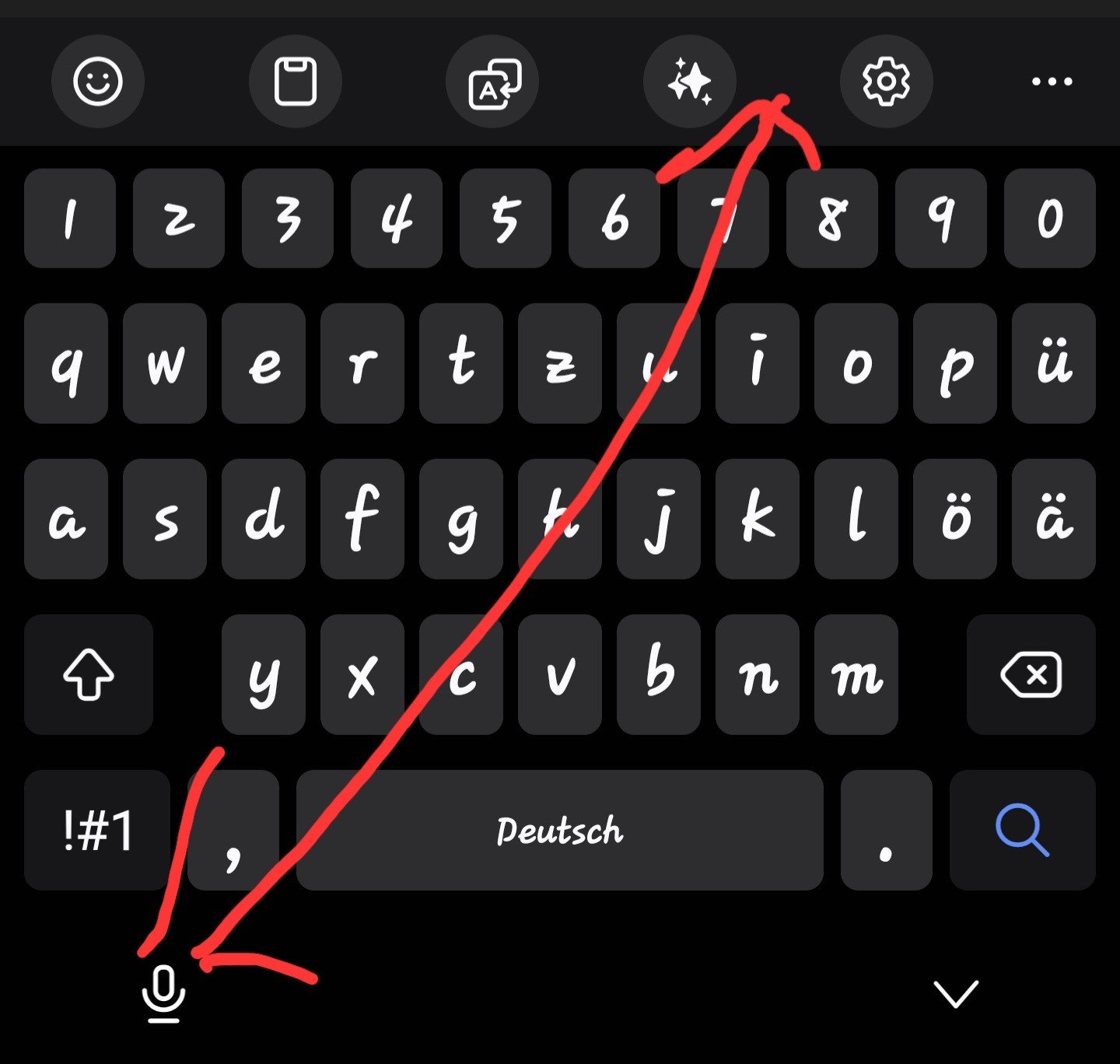
Task: Tap the period key
Action: 886,830
